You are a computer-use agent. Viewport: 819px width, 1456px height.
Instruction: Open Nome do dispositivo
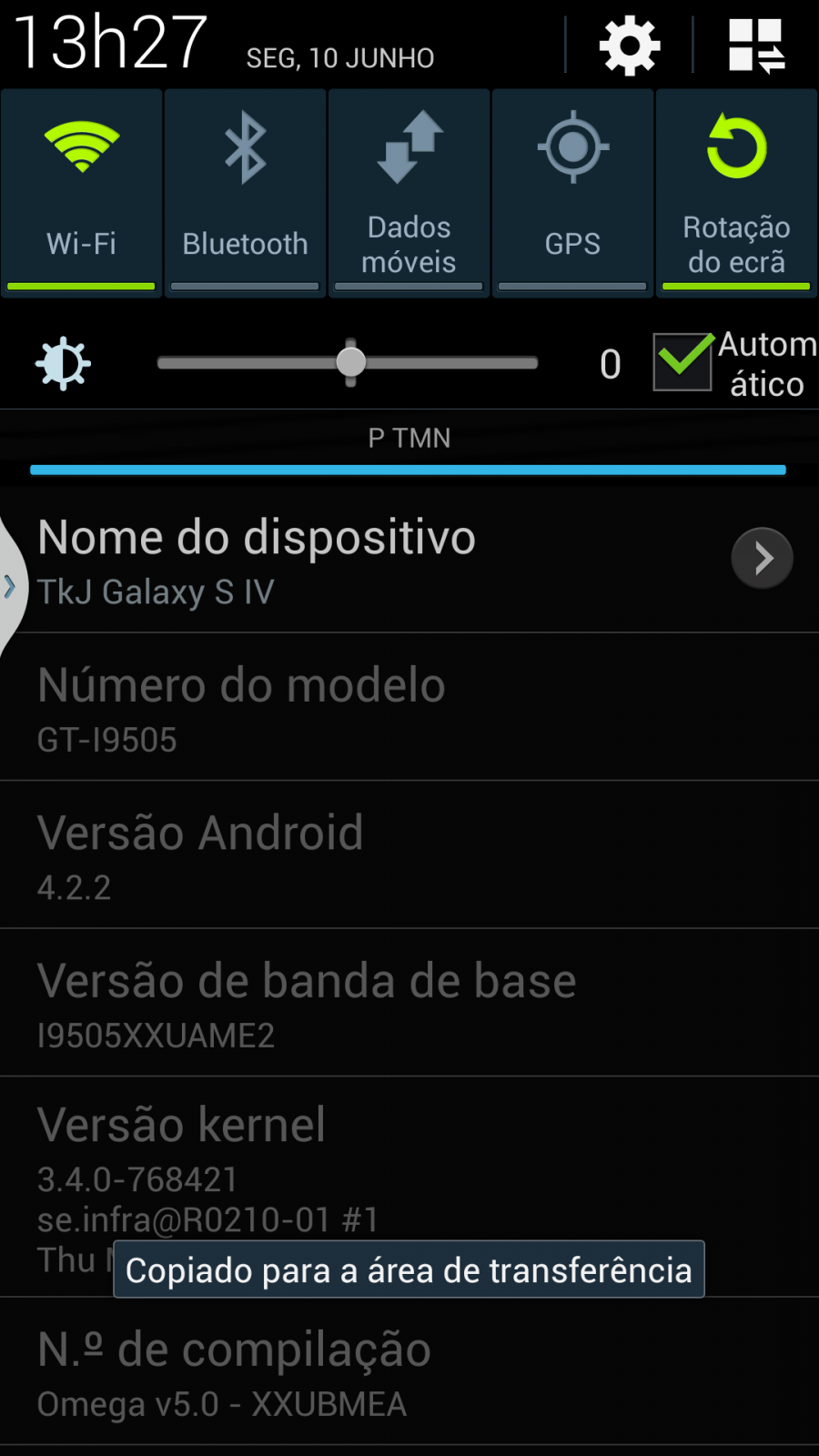409,559
